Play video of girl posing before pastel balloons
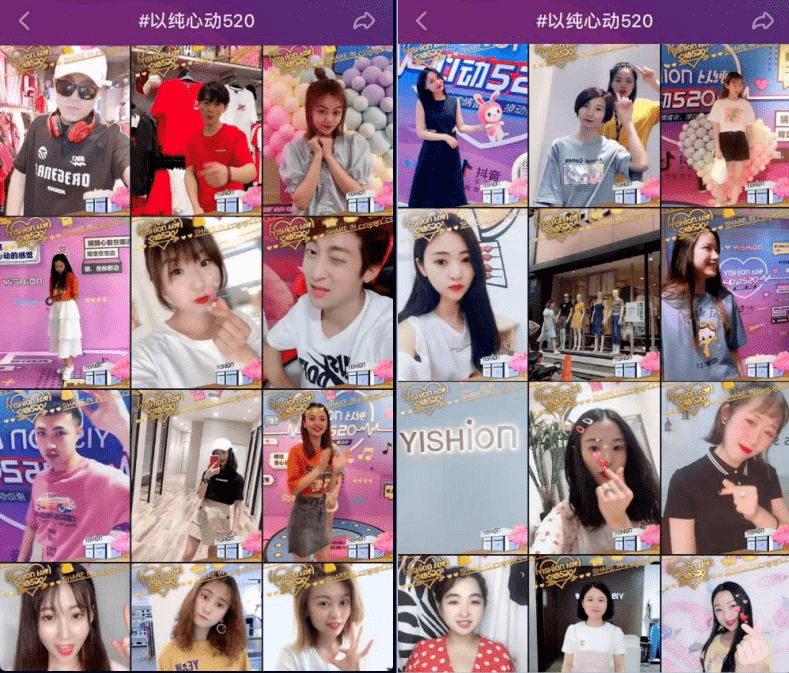789x673 pixels. click(328, 130)
